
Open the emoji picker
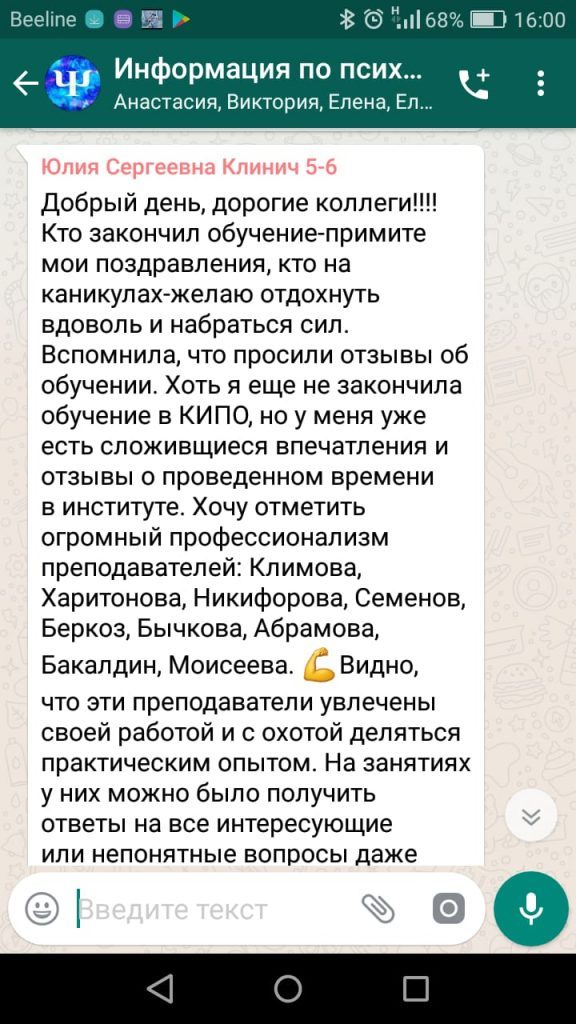(42, 908)
